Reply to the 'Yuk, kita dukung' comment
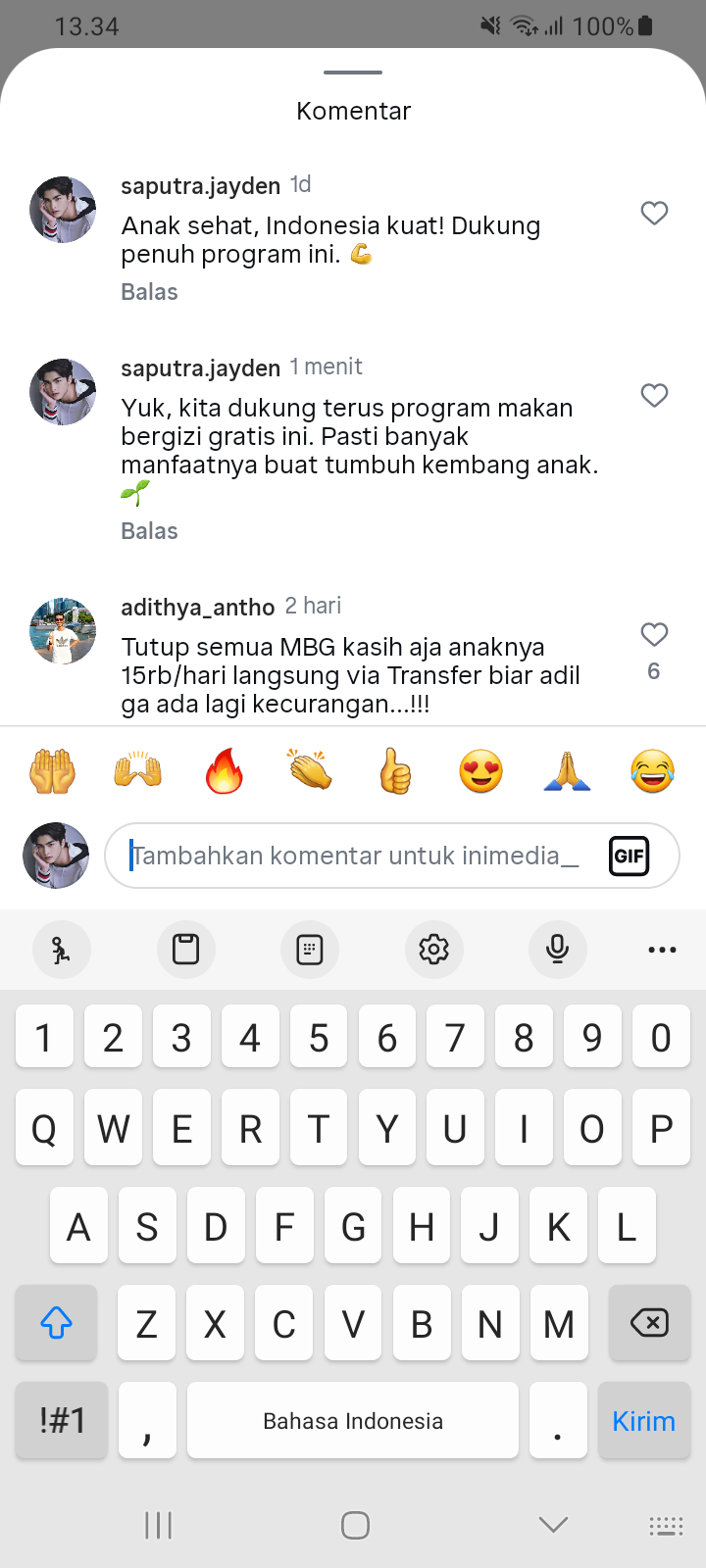 tap(149, 531)
